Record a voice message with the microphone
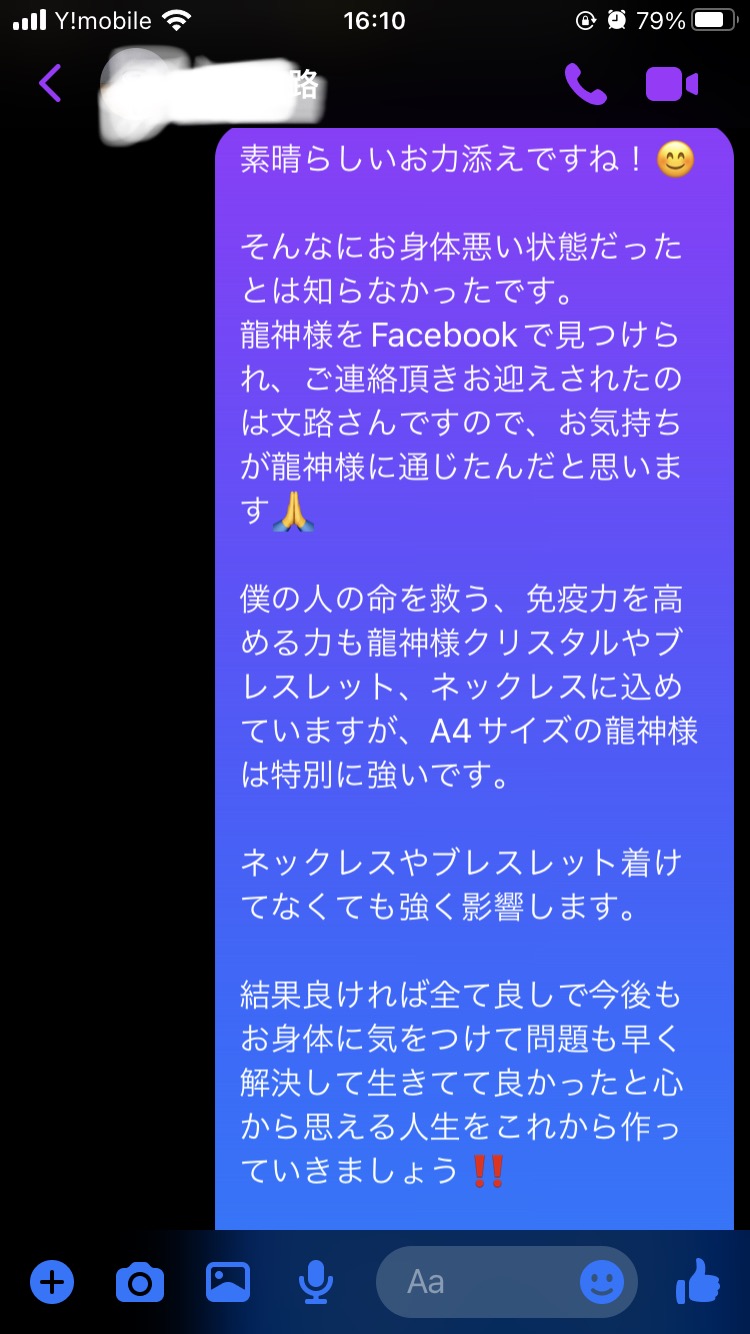Image resolution: width=750 pixels, height=1334 pixels. [x=317, y=1282]
